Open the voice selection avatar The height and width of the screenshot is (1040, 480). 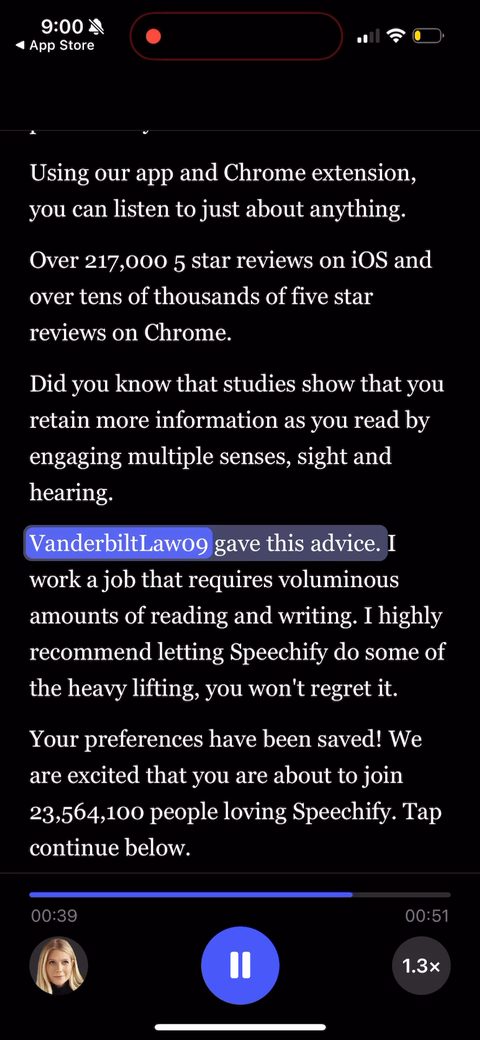click(58, 966)
